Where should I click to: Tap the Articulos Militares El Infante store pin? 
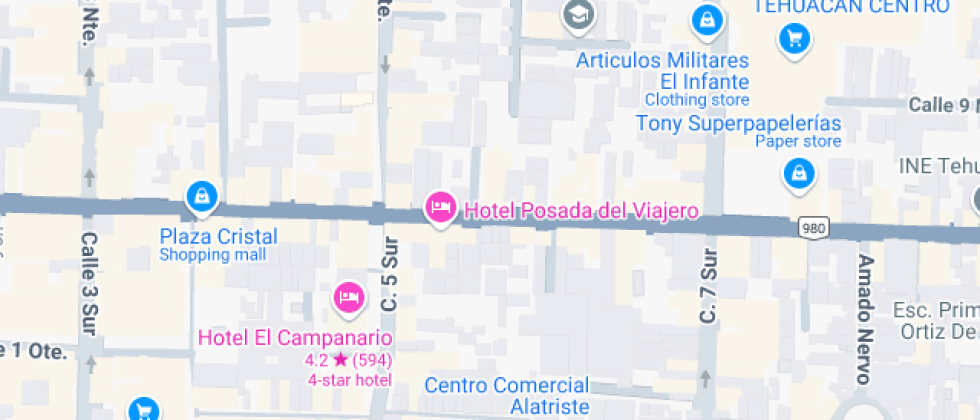click(x=706, y=21)
